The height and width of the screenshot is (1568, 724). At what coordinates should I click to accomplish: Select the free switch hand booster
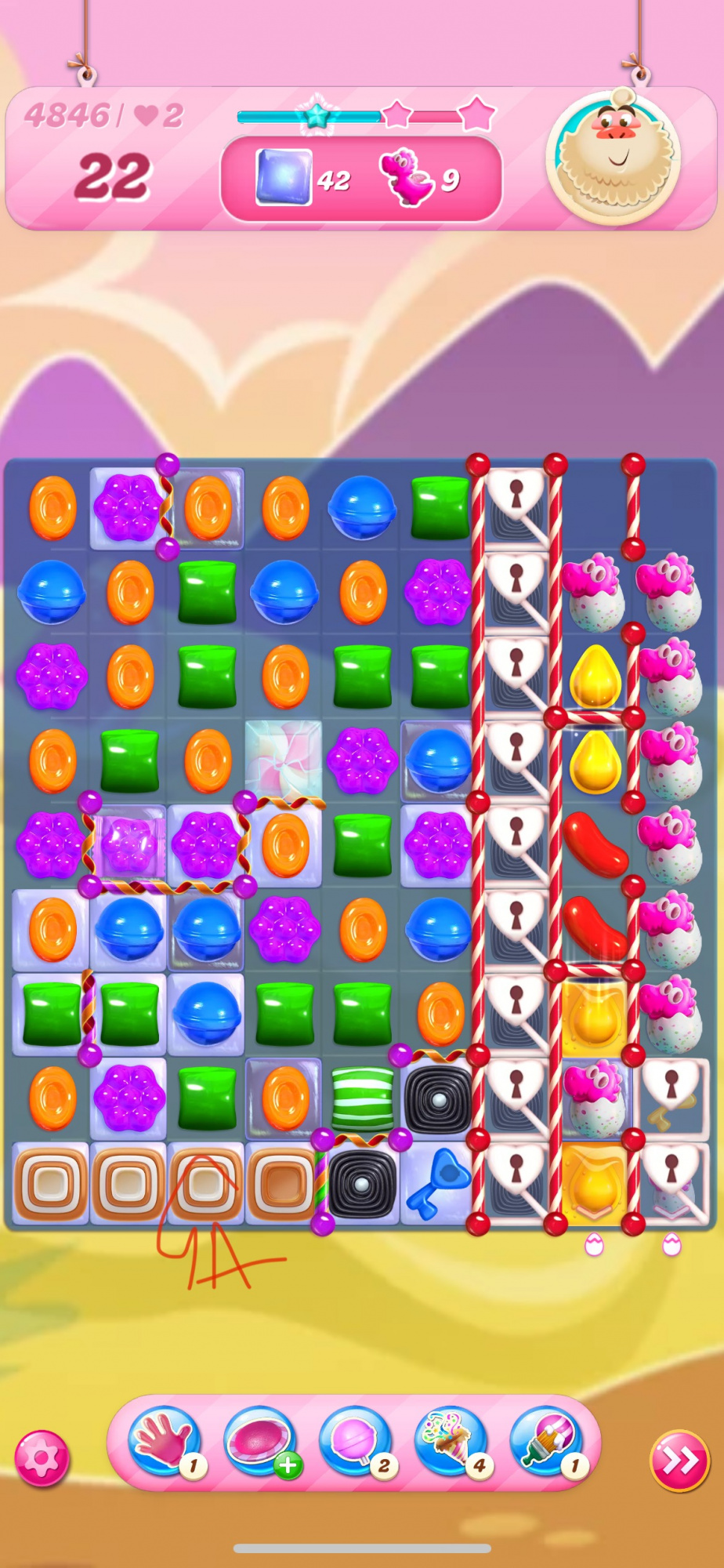coord(165,1441)
